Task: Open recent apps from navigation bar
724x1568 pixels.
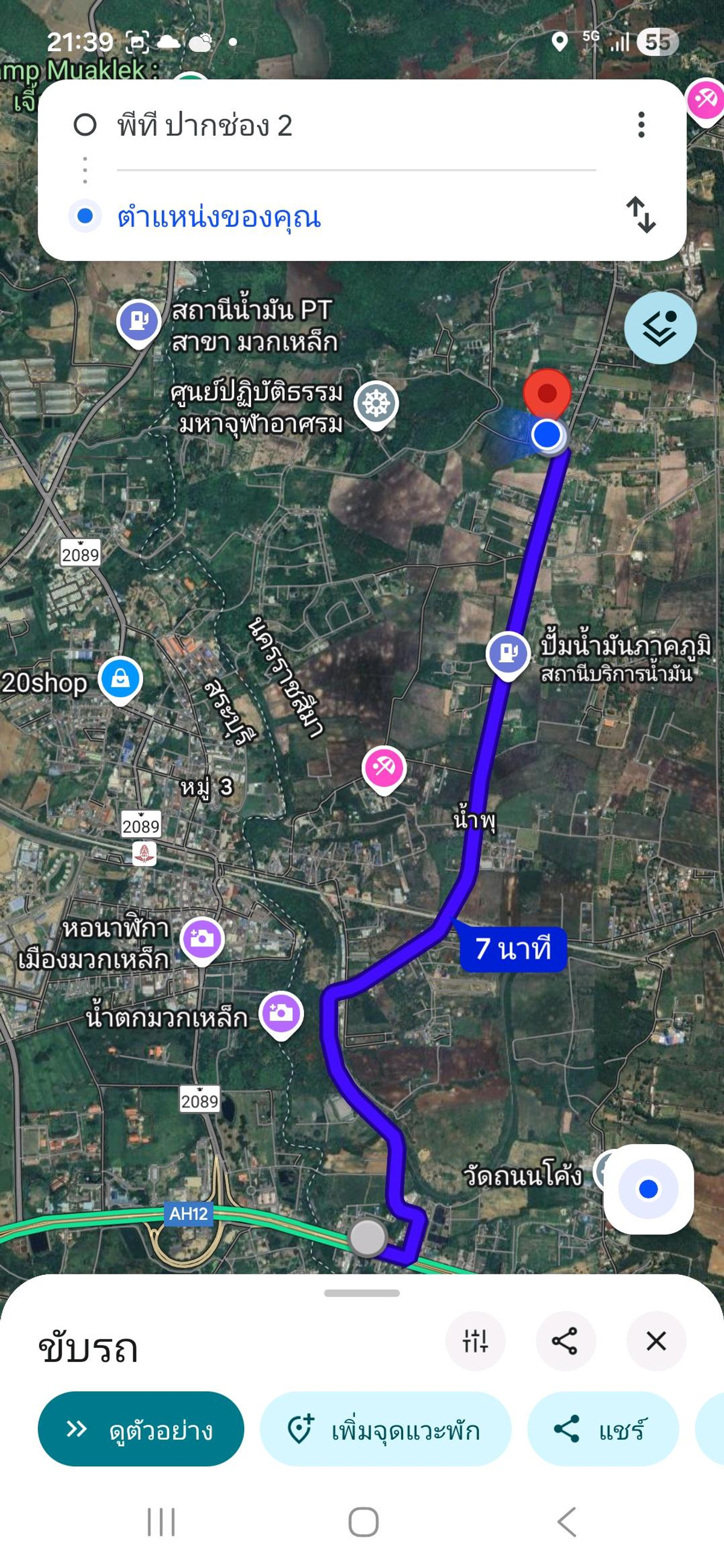Action: tap(160, 1522)
